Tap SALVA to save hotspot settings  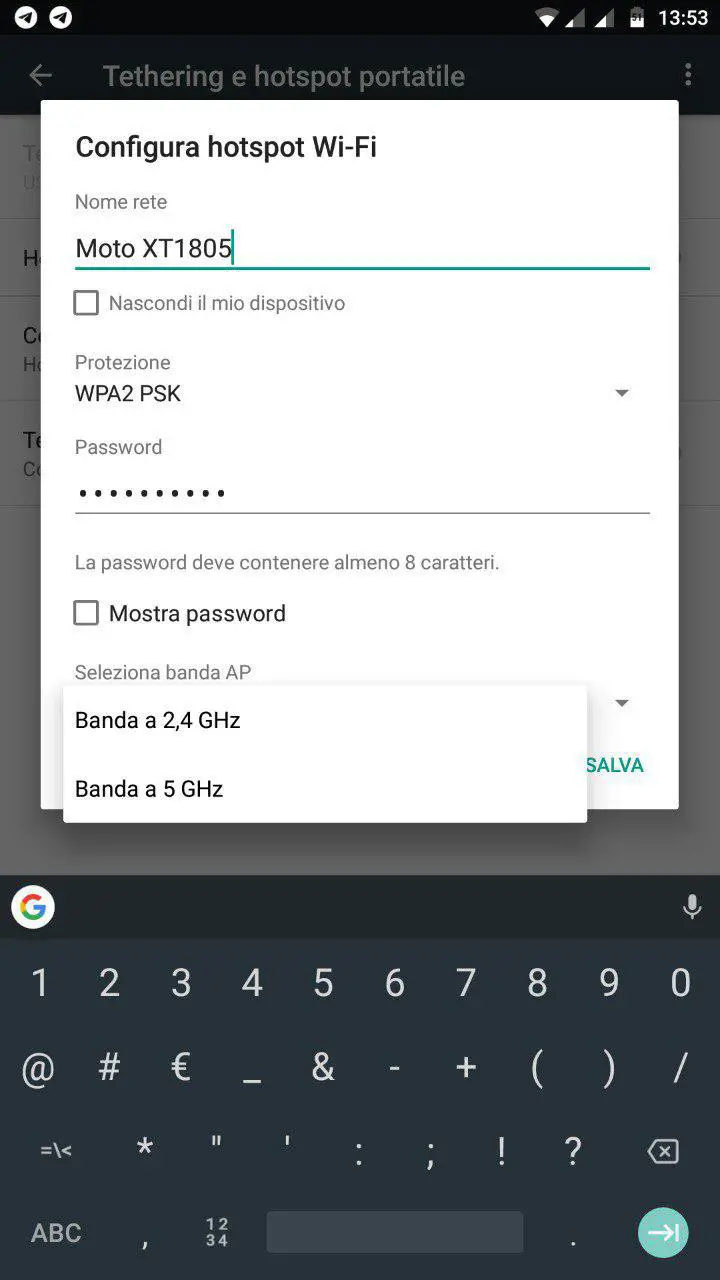pyautogui.click(x=615, y=765)
